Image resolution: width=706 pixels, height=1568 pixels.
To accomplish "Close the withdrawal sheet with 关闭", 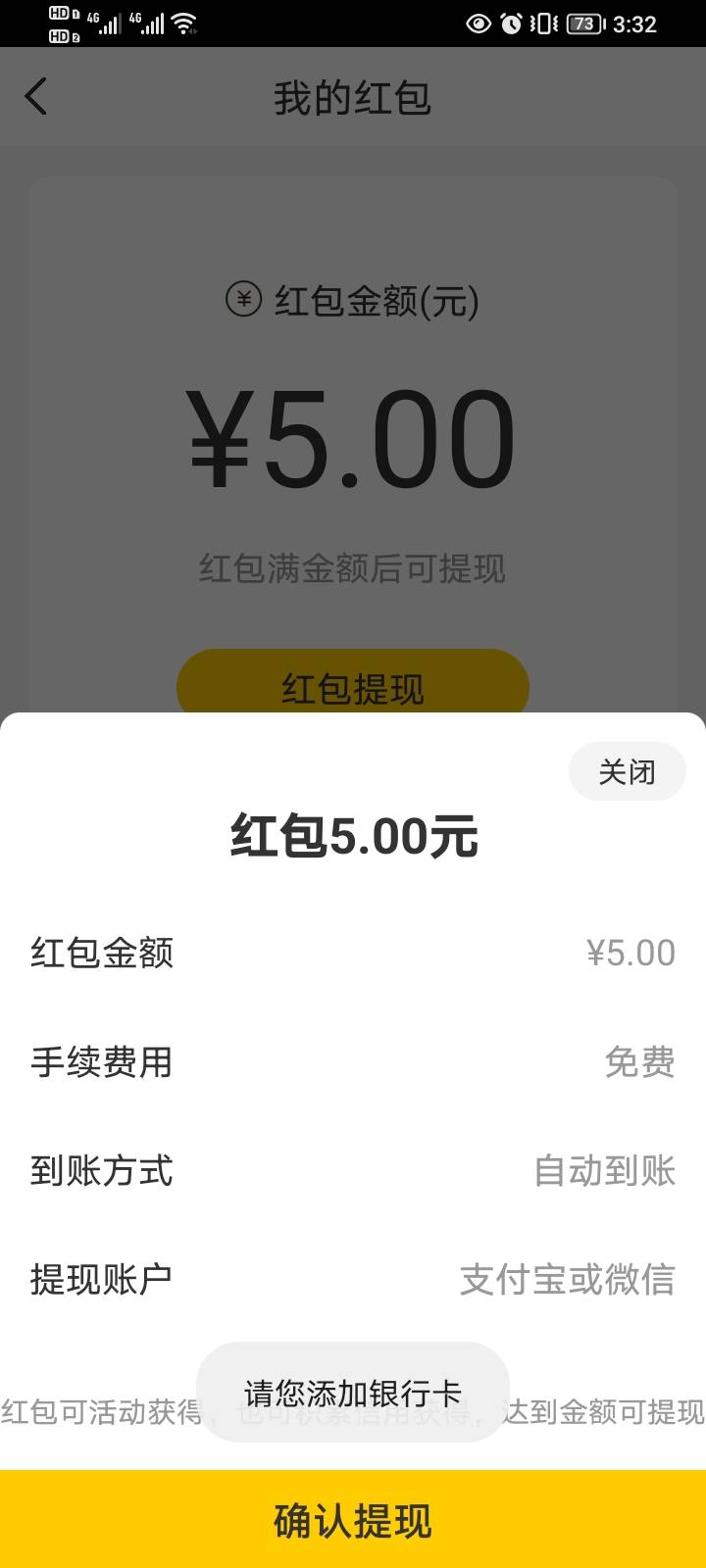I will tap(627, 771).
